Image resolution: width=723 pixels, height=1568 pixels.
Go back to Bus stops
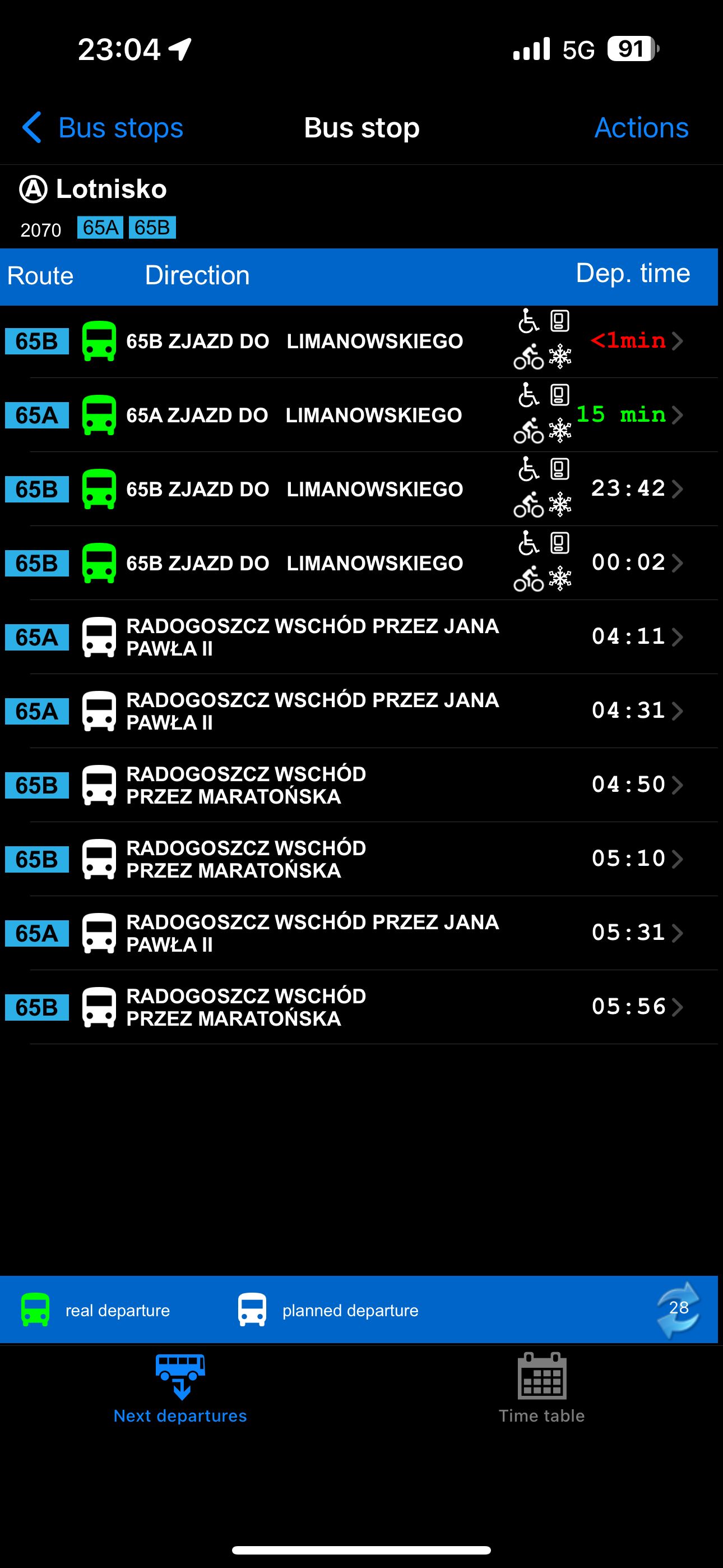tap(102, 128)
